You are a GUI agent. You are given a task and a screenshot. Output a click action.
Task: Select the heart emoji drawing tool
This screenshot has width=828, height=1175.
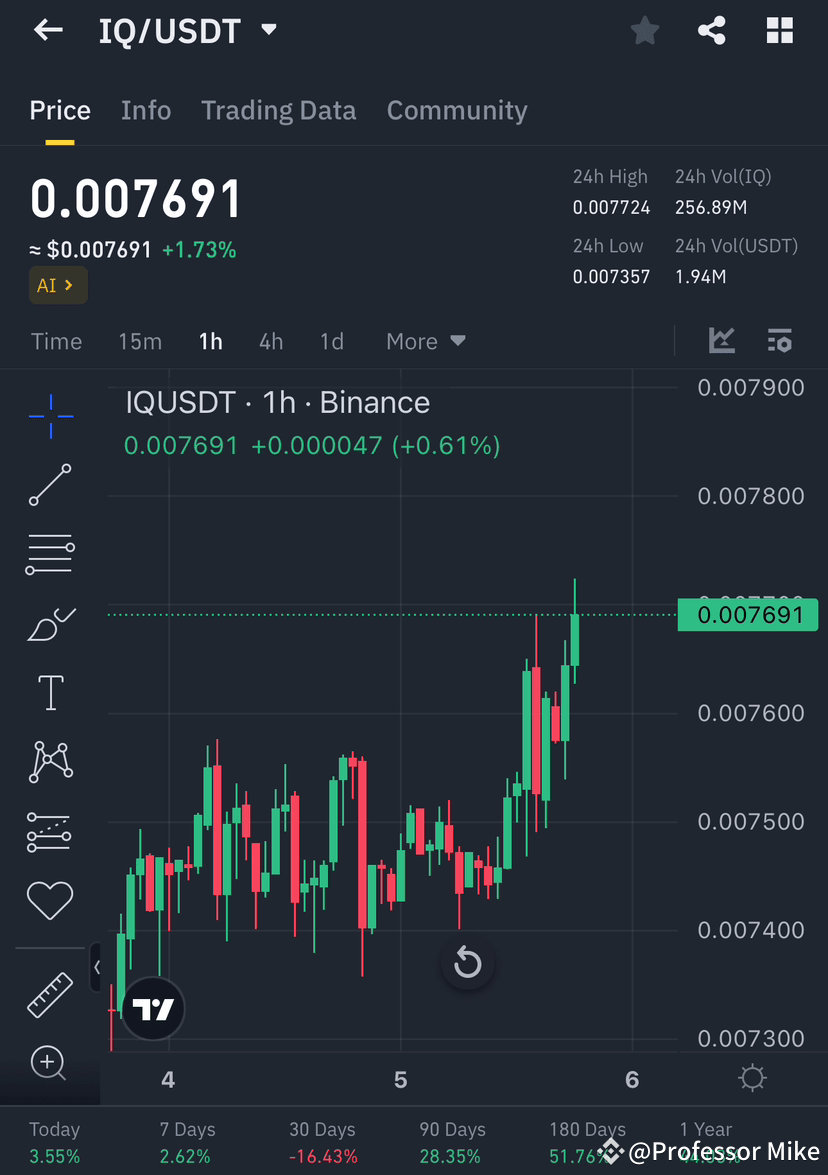coord(50,900)
